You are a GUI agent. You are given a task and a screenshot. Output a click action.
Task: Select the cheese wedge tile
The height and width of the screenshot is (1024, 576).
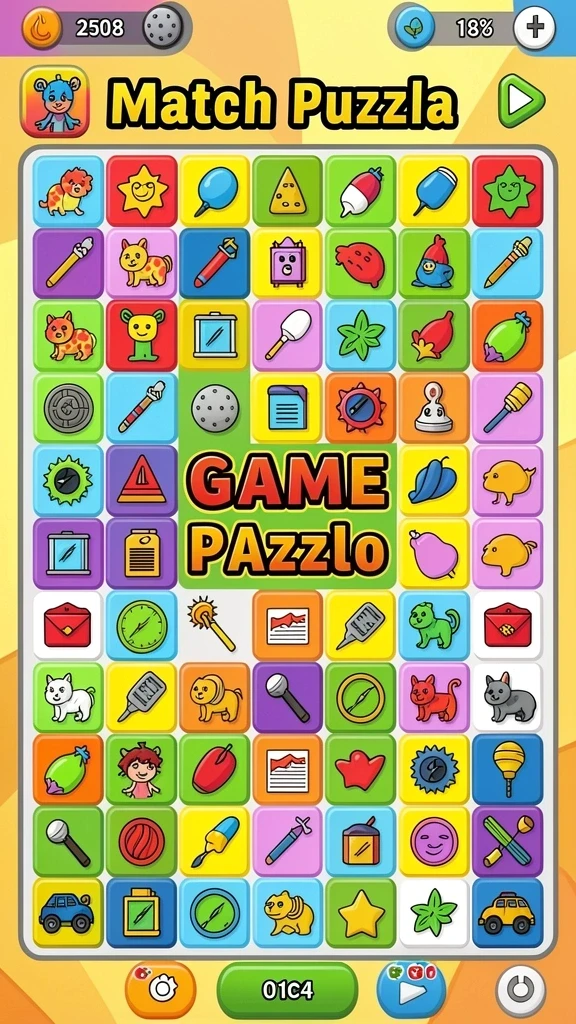pyautogui.click(x=287, y=191)
